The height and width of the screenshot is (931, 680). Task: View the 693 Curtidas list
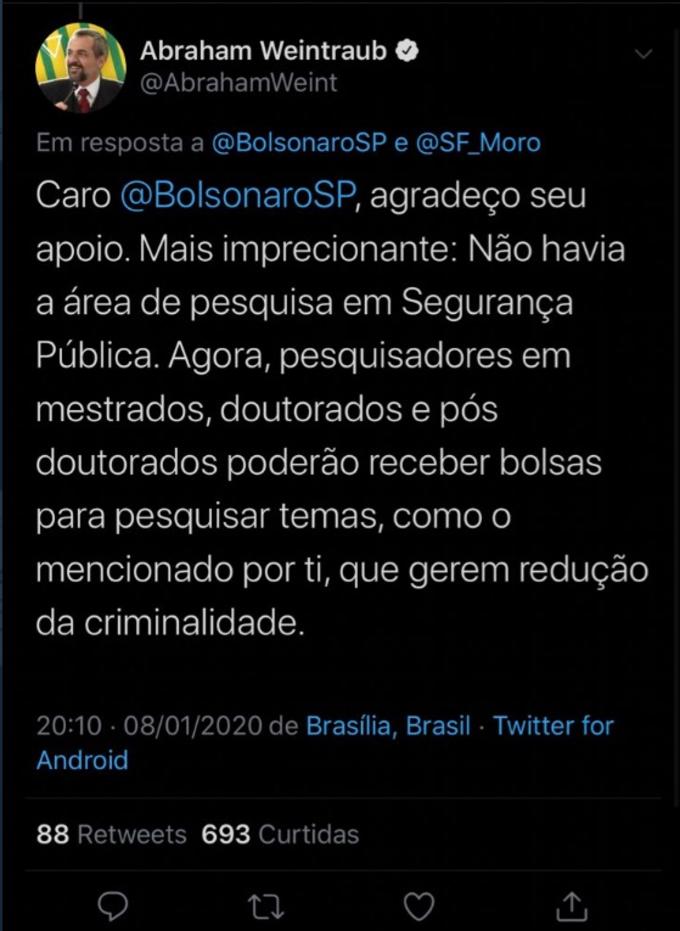pyautogui.click(x=279, y=834)
